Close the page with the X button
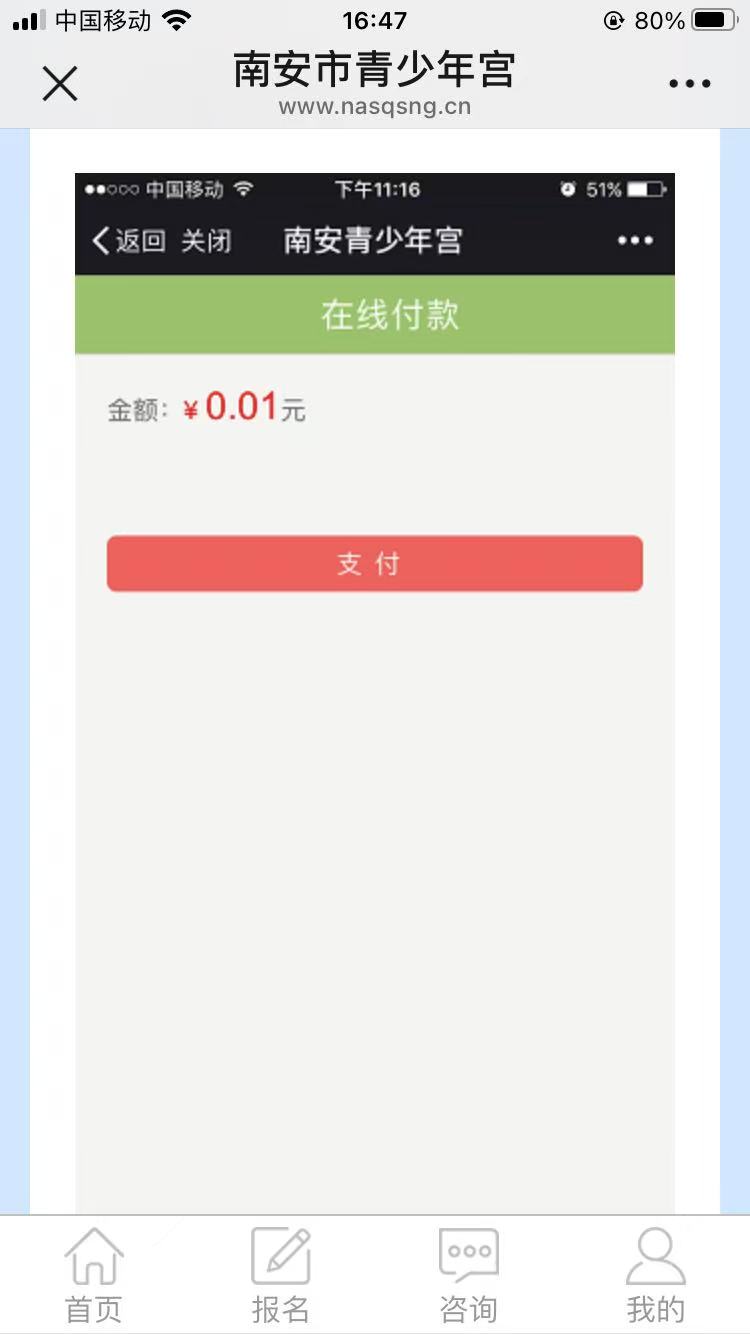The height and width of the screenshot is (1334, 750). pyautogui.click(x=60, y=84)
